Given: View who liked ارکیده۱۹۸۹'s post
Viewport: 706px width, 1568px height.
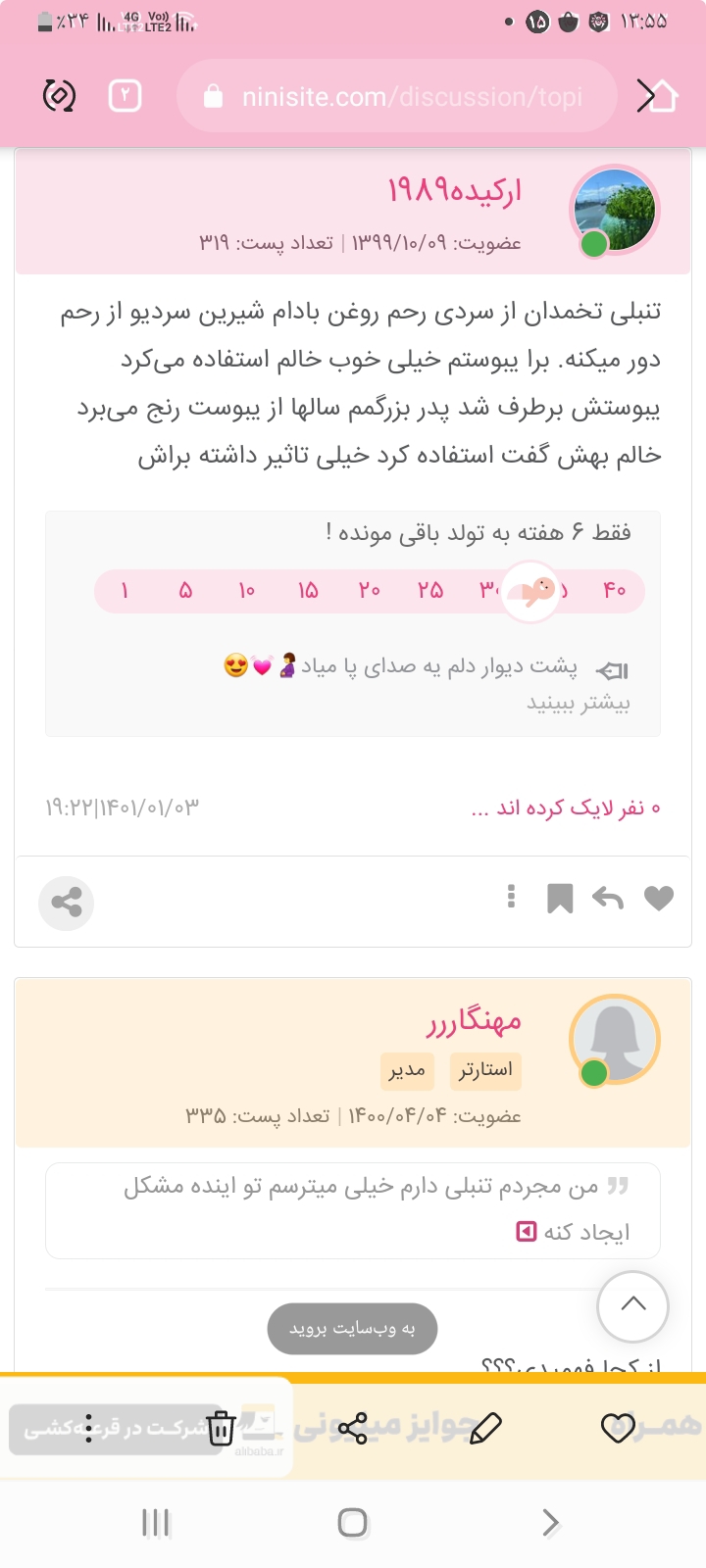Looking at the screenshot, I should tap(566, 808).
